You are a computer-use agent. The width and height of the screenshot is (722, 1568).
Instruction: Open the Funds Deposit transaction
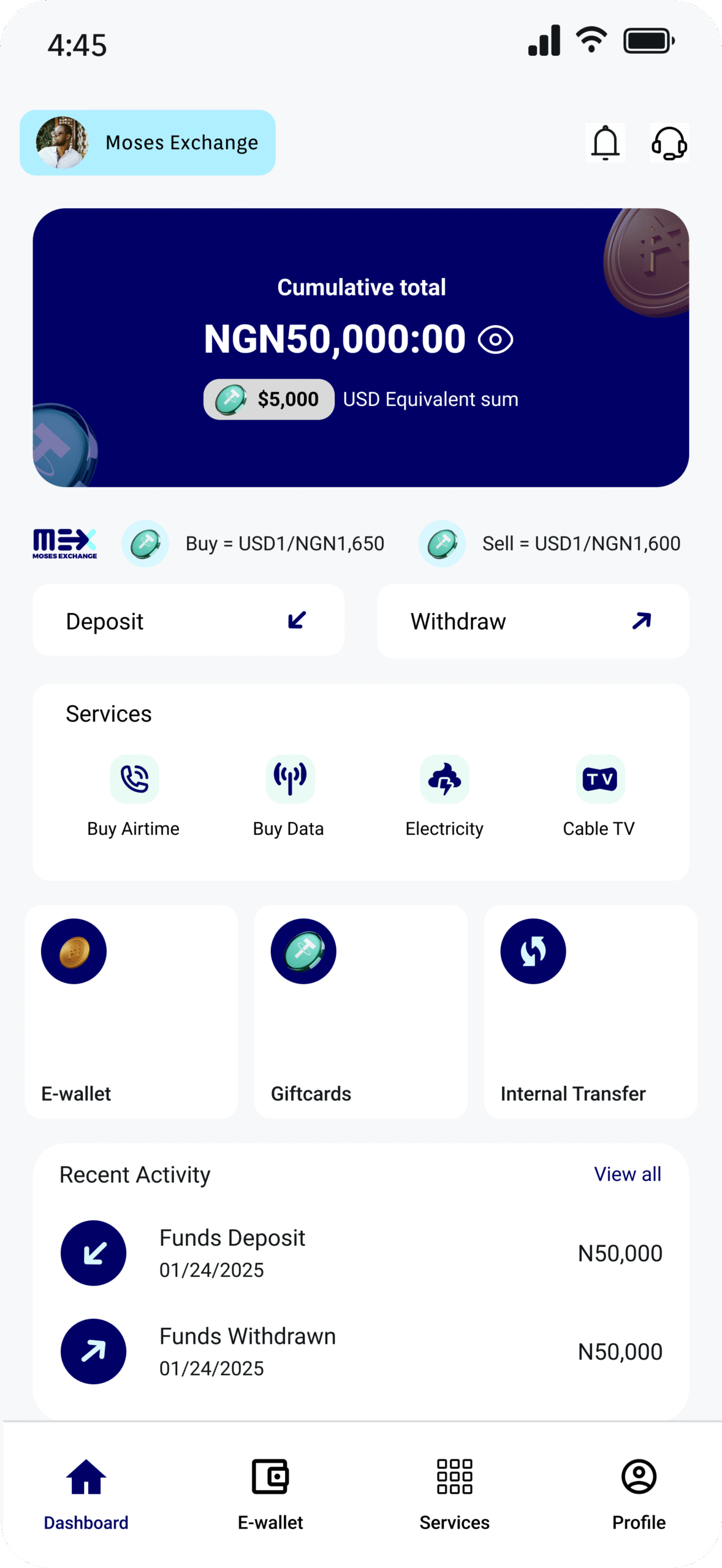(x=361, y=1253)
